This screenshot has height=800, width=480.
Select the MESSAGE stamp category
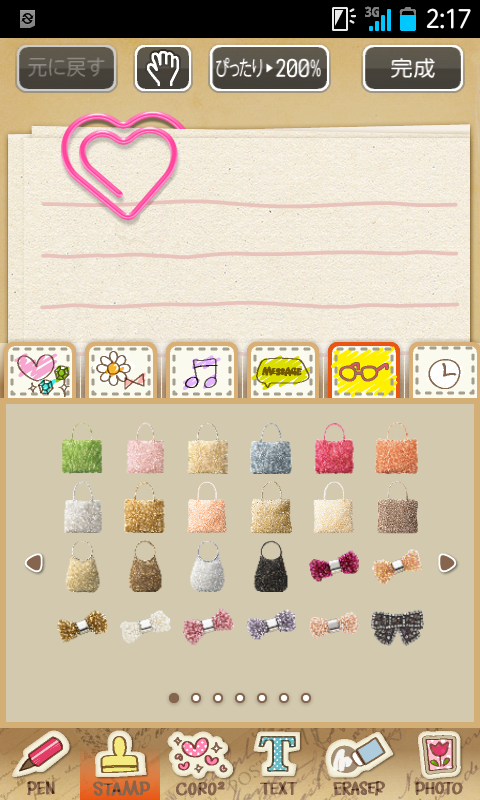point(283,371)
